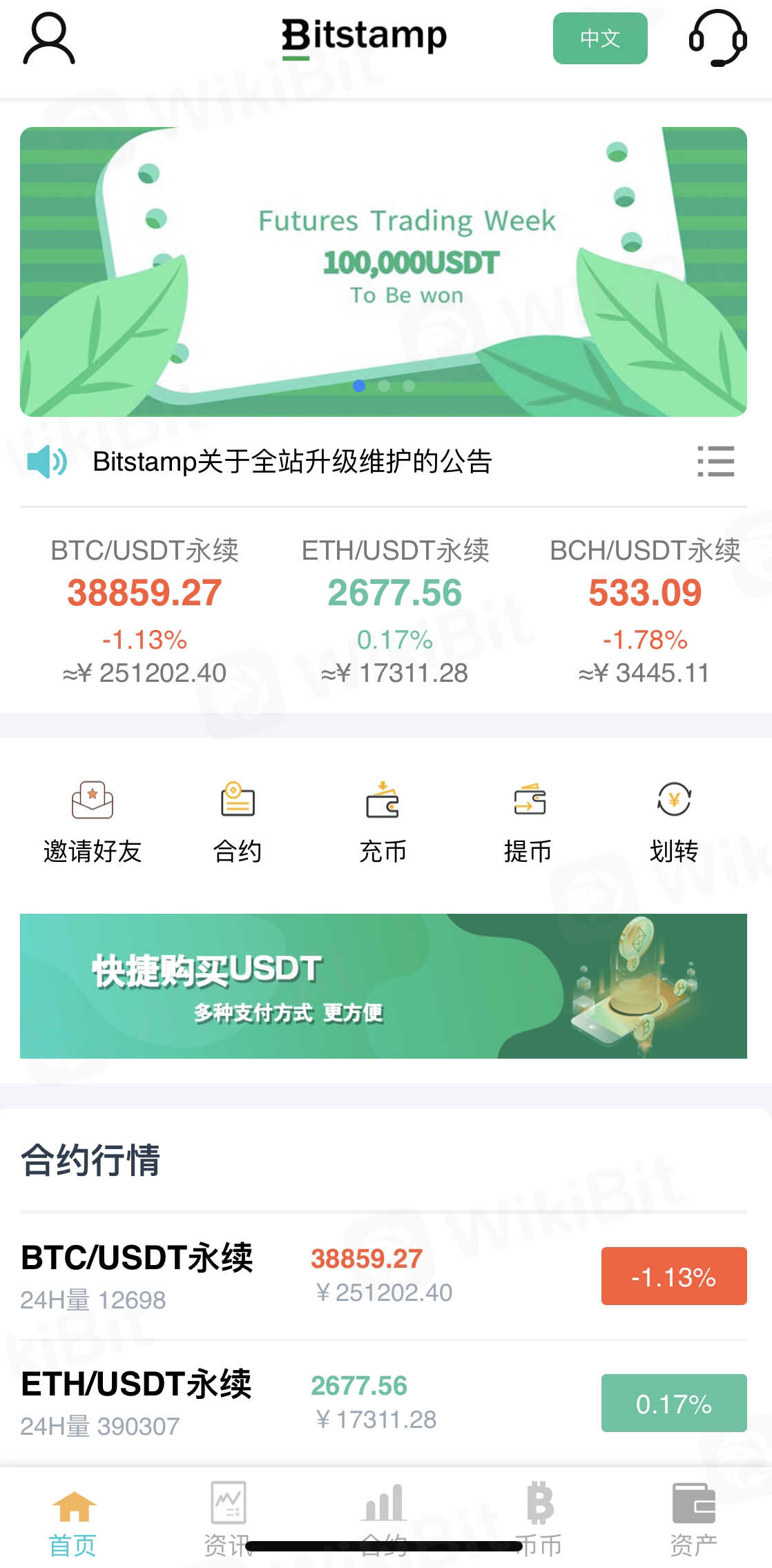Open the 划转 transfer shortcut
Image resolution: width=772 pixels, height=1568 pixels.
(674, 822)
